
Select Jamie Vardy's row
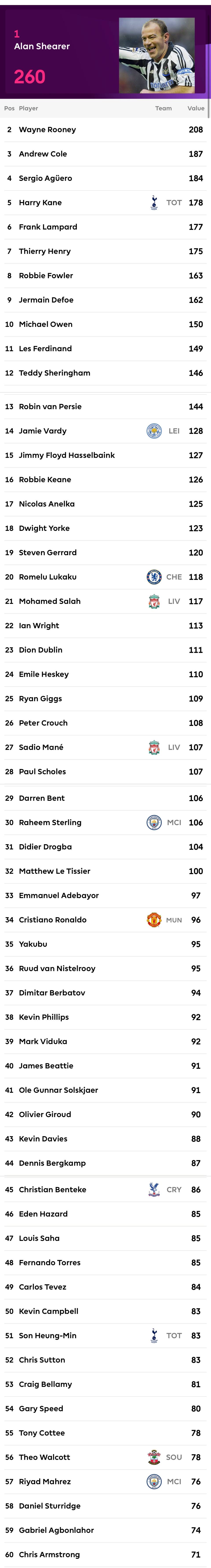43,431
